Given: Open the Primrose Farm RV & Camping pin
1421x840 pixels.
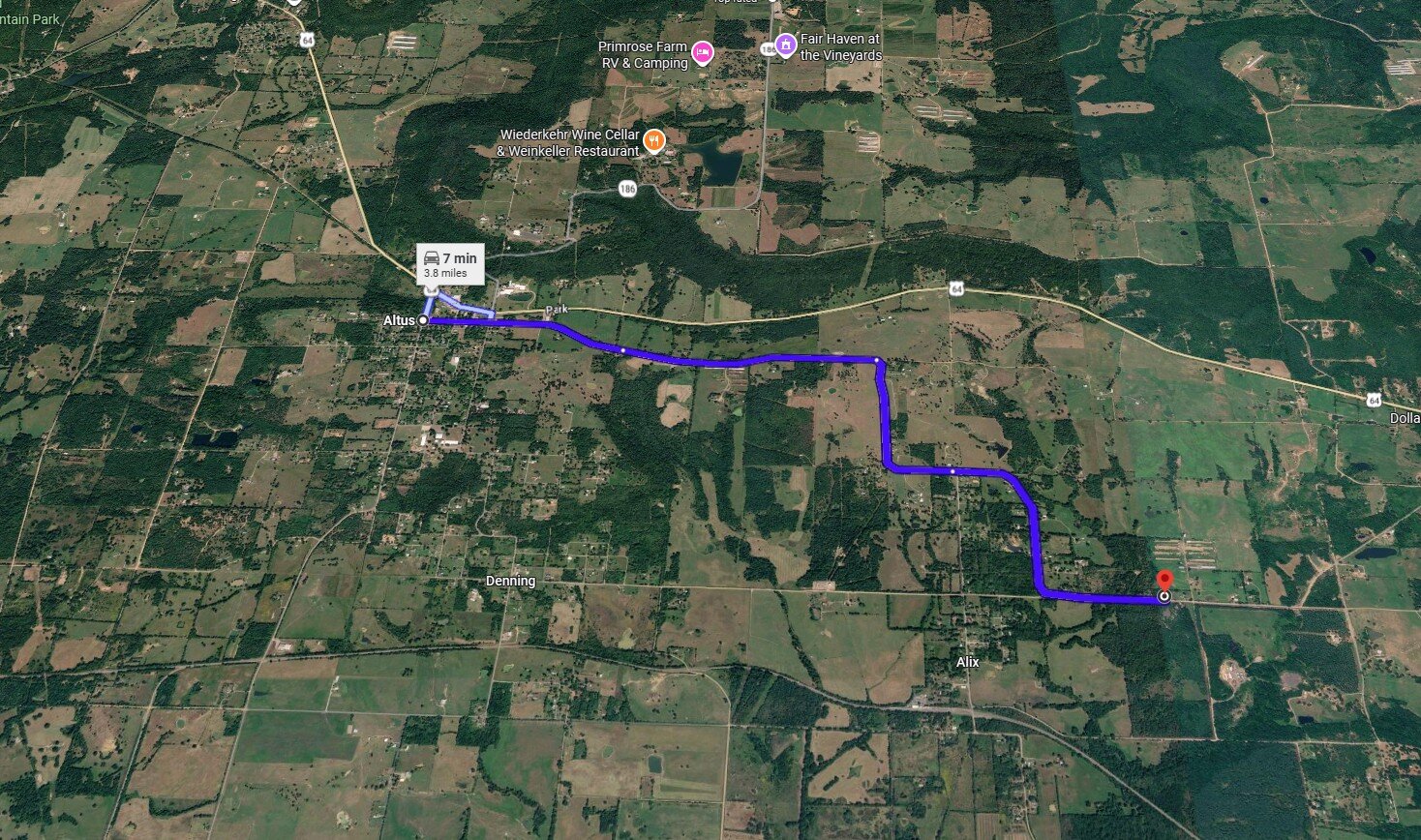Looking at the screenshot, I should pos(703,52).
